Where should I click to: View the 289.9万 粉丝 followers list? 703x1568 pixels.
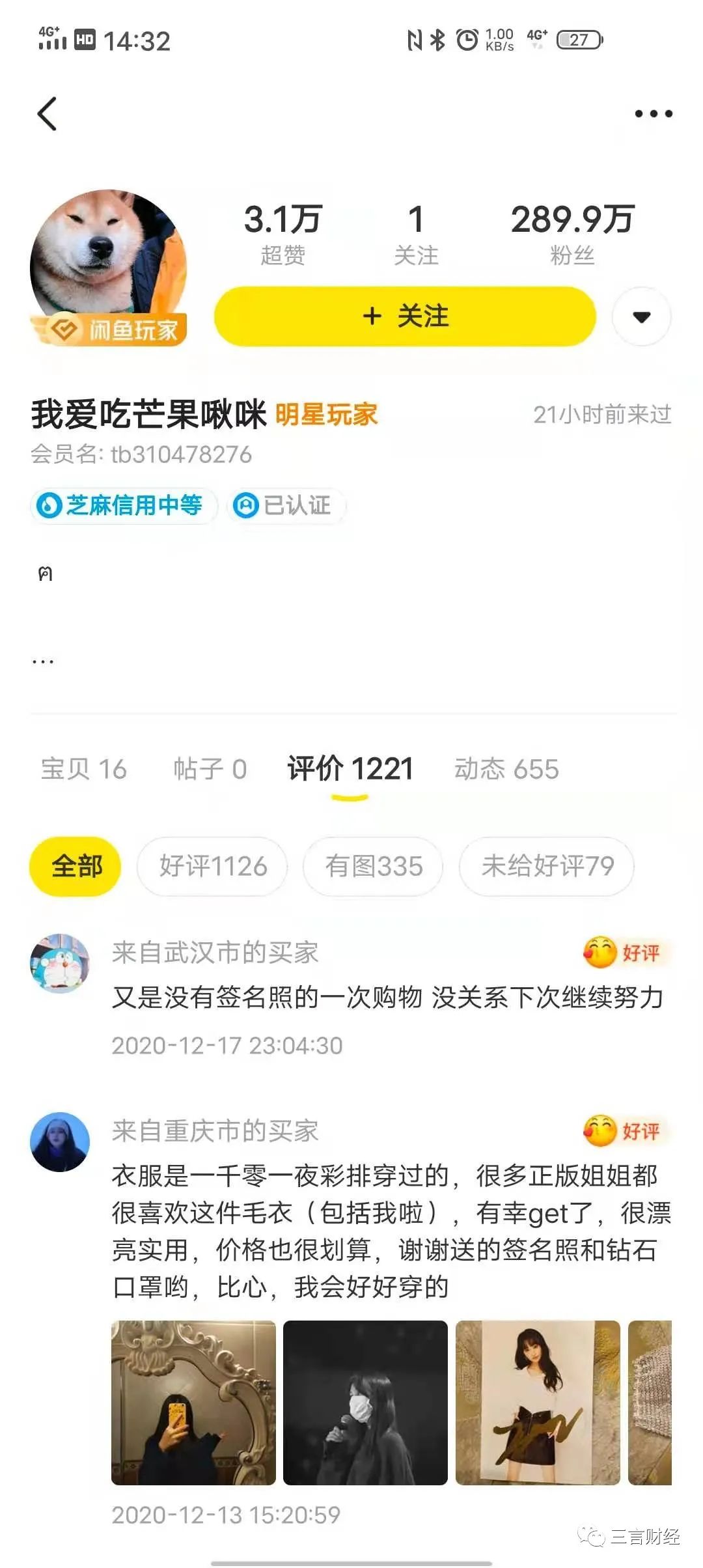572,234
